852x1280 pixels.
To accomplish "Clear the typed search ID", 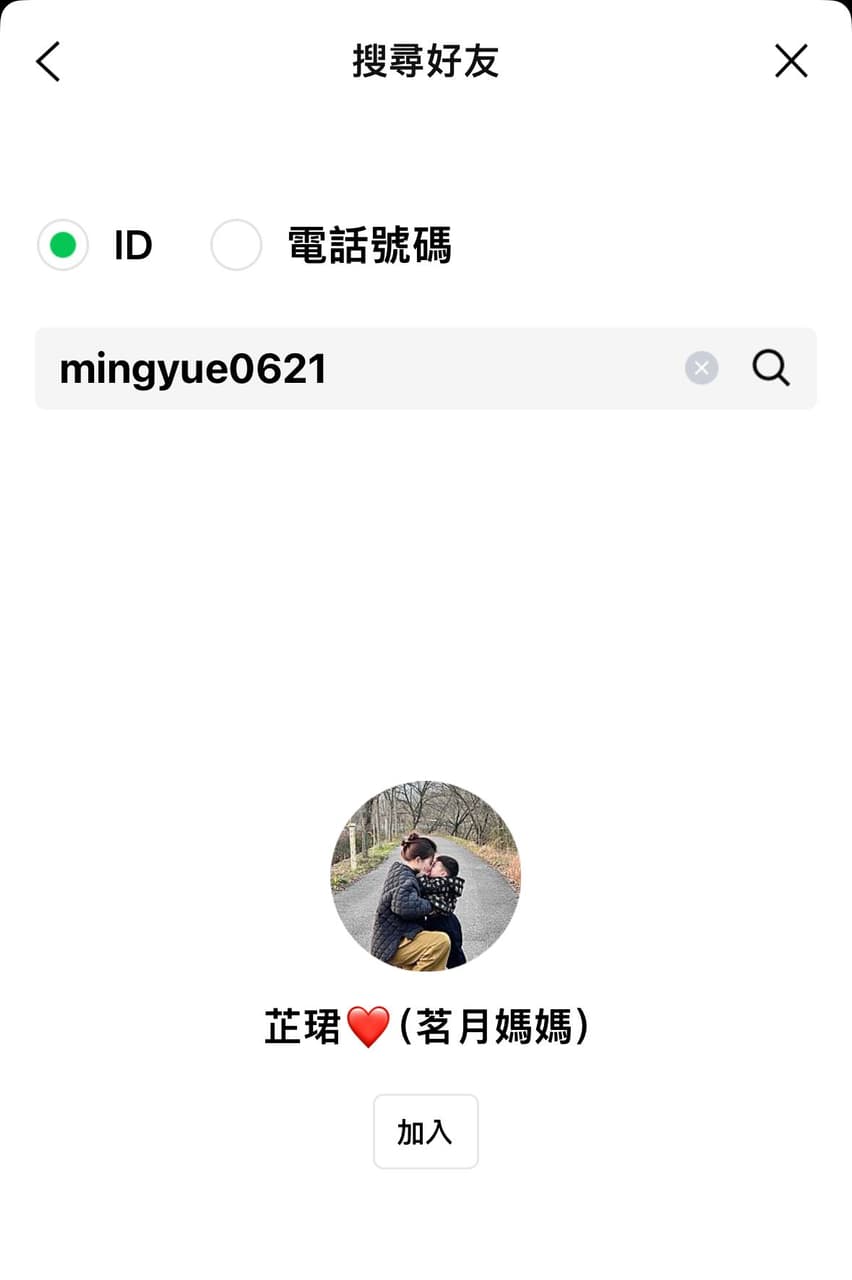I will [701, 369].
